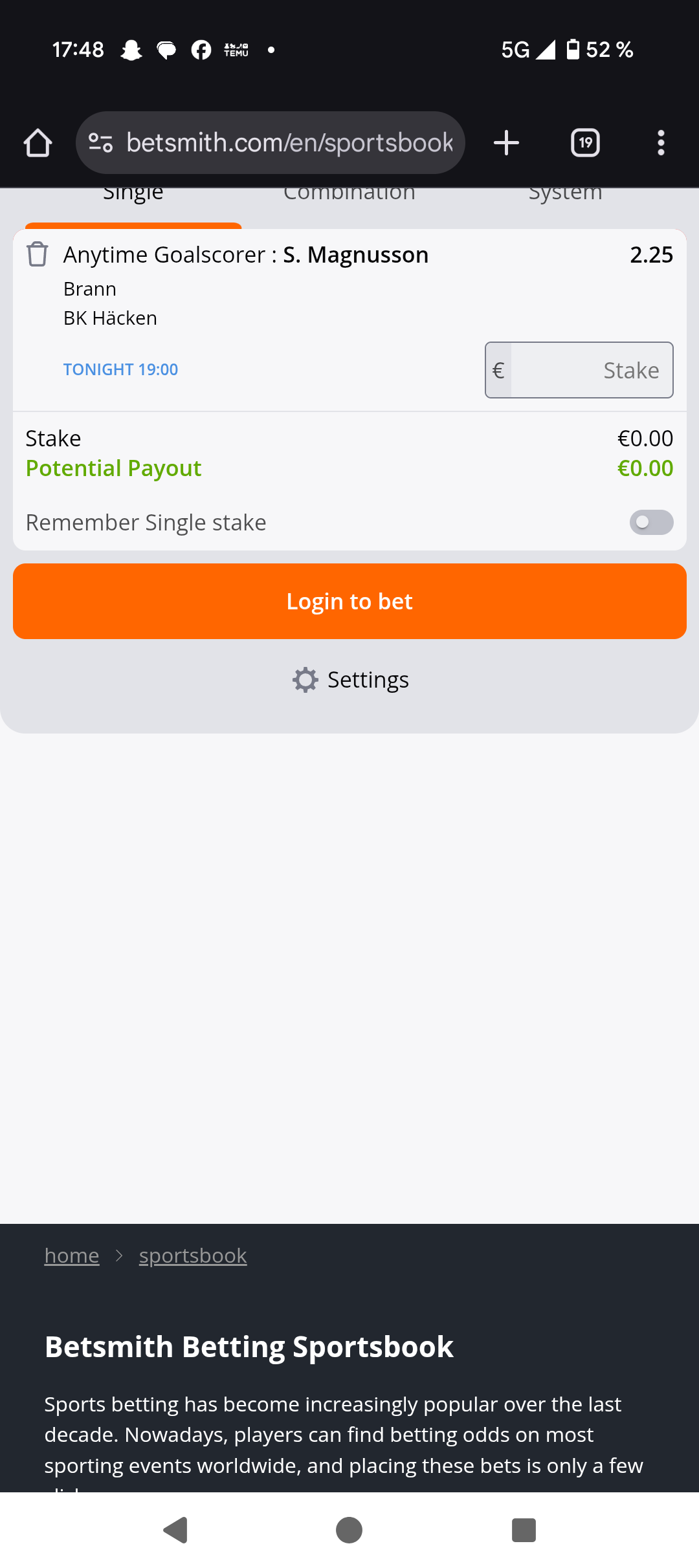Go back with system back button
The width and height of the screenshot is (699, 1568).
coord(175,1530)
